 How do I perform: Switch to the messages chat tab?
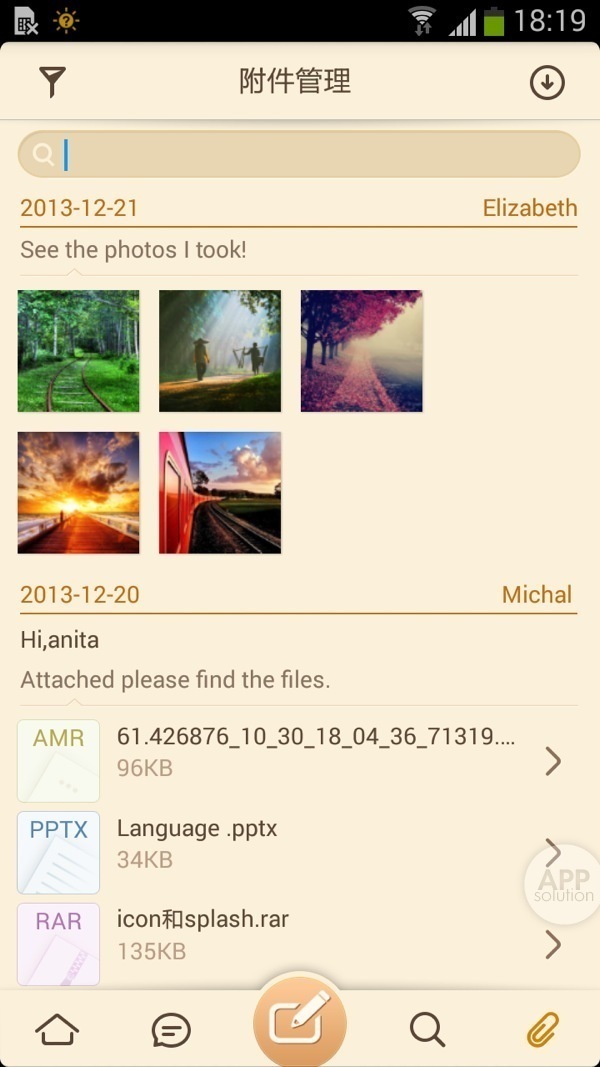click(171, 1029)
